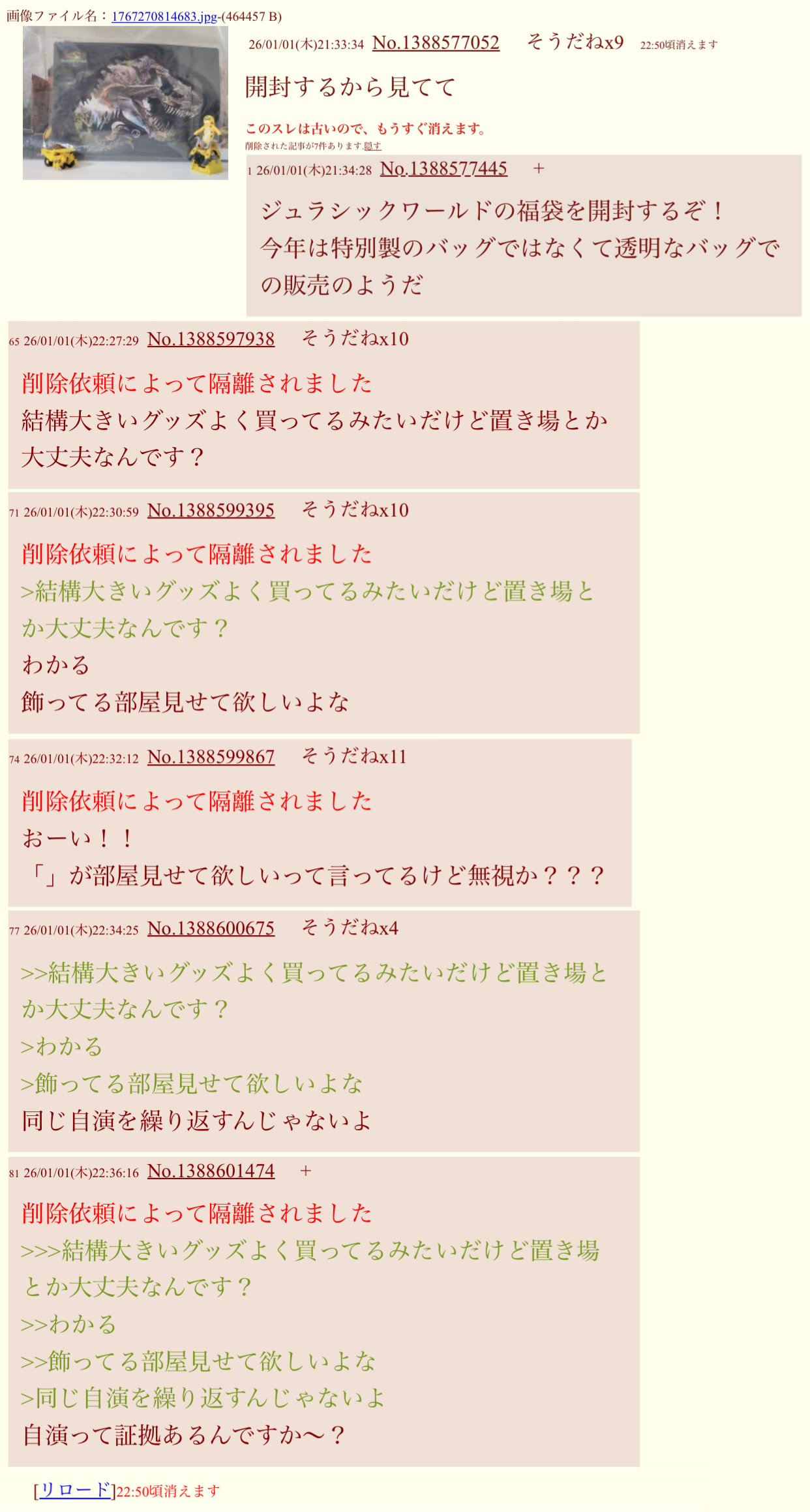The width and height of the screenshot is (810, 1512).
Task: Tap 隠す to hide deleted posts
Action: [x=372, y=146]
